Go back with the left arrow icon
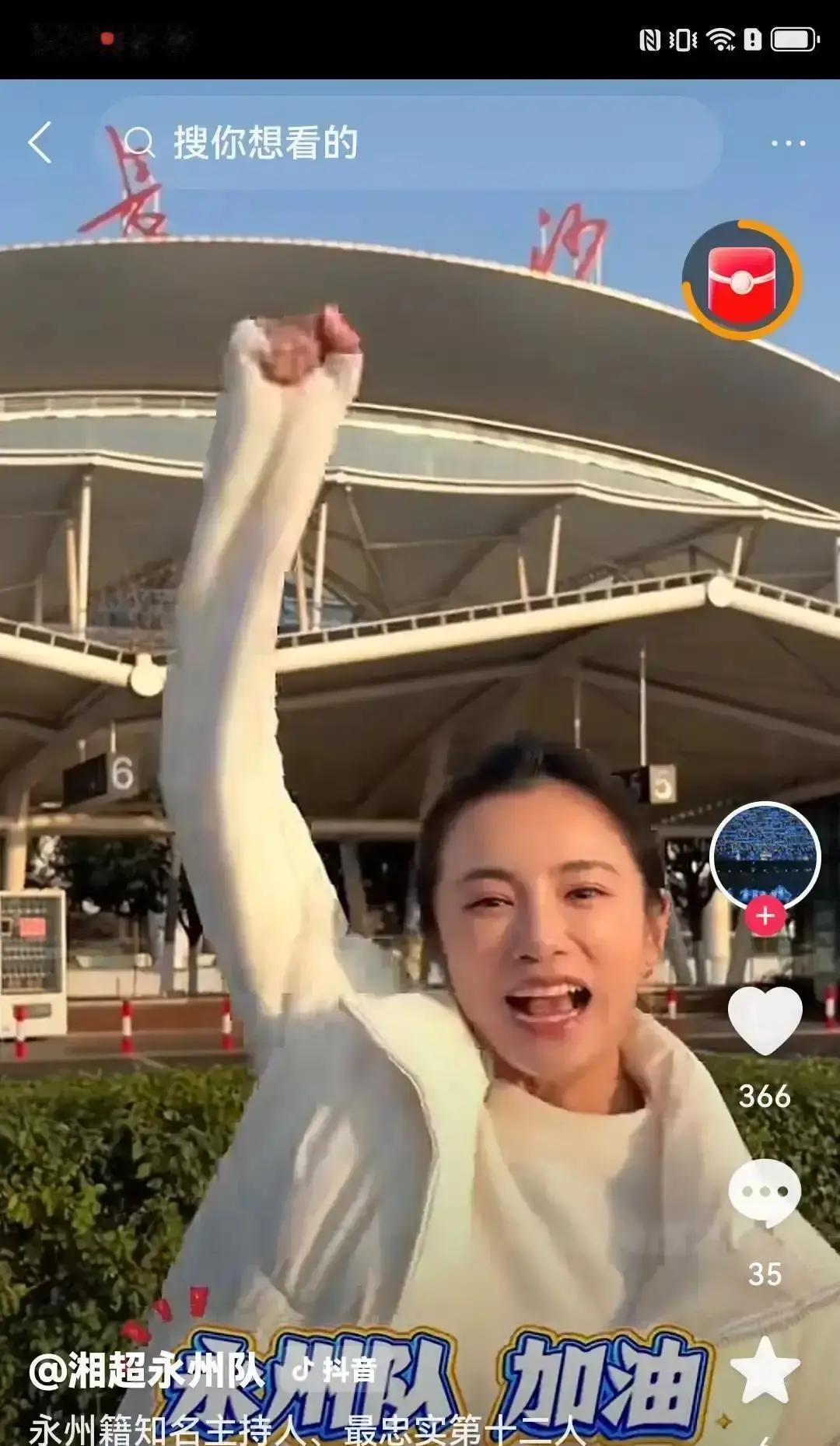840x1446 pixels. click(x=38, y=142)
